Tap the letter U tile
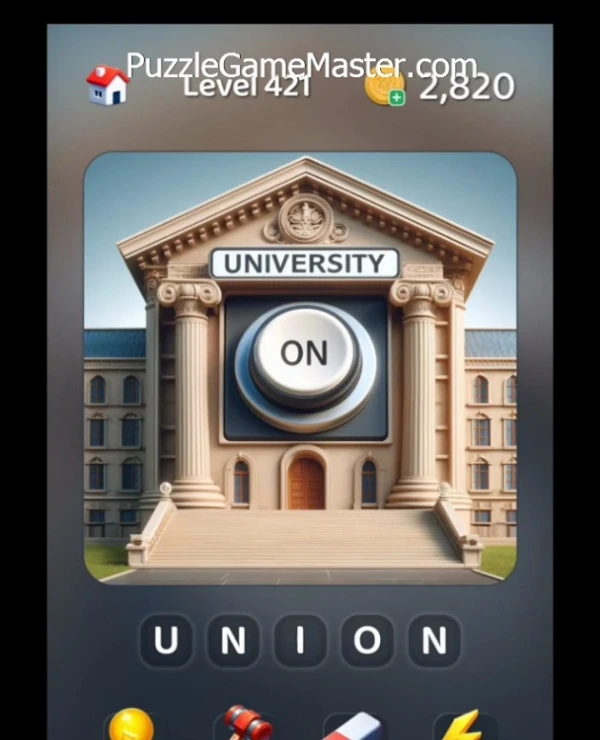 click(166, 641)
